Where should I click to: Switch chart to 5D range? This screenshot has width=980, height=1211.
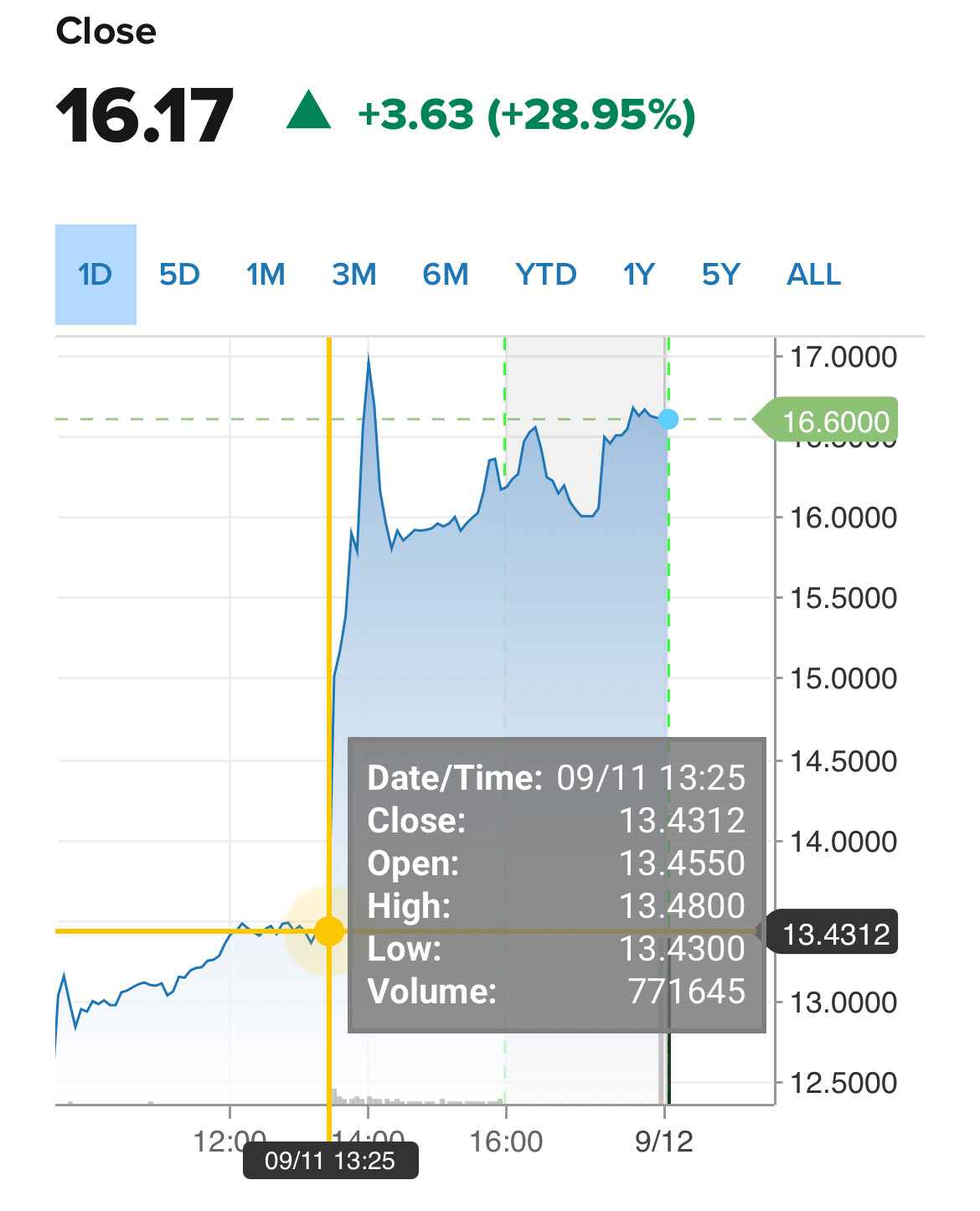click(x=179, y=275)
